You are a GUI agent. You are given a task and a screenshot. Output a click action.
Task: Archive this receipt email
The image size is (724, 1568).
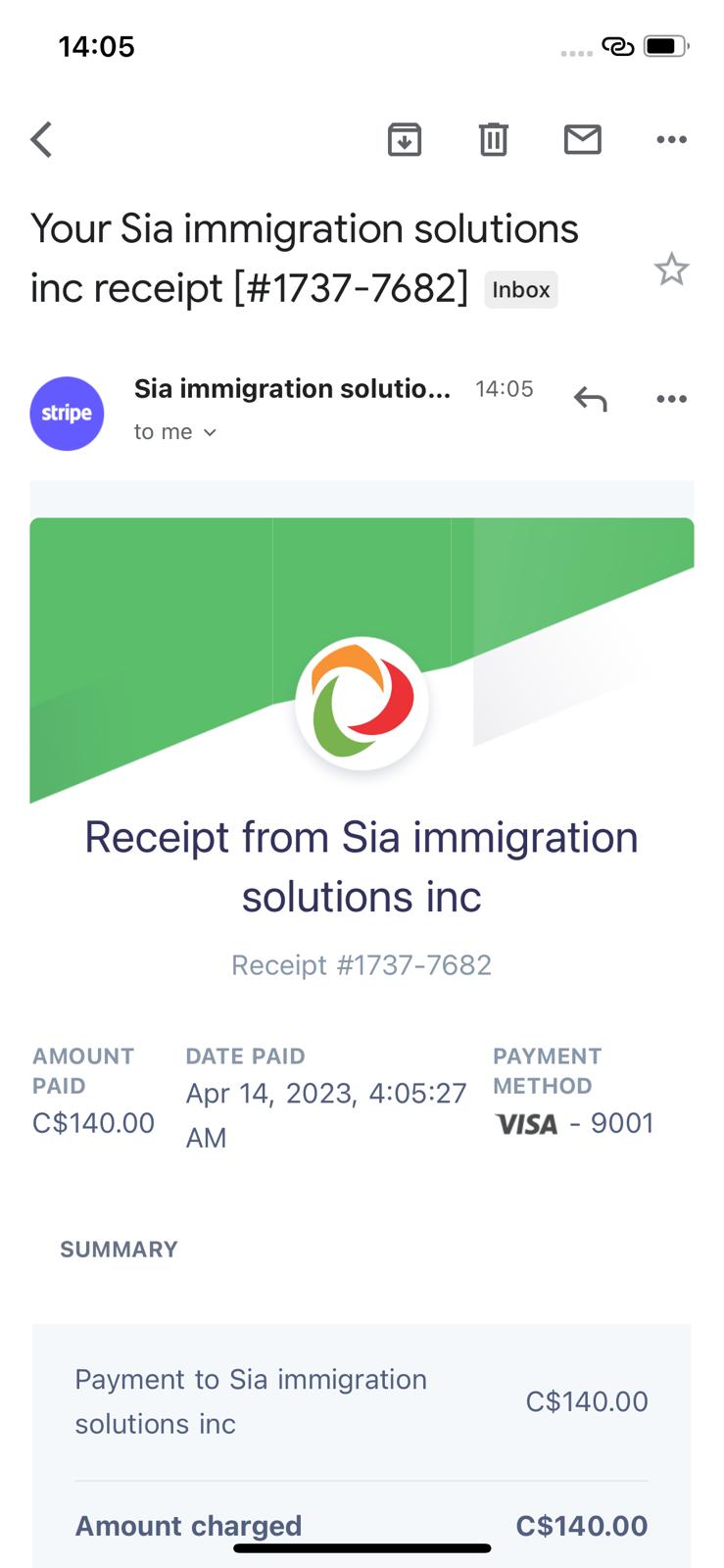point(405,140)
